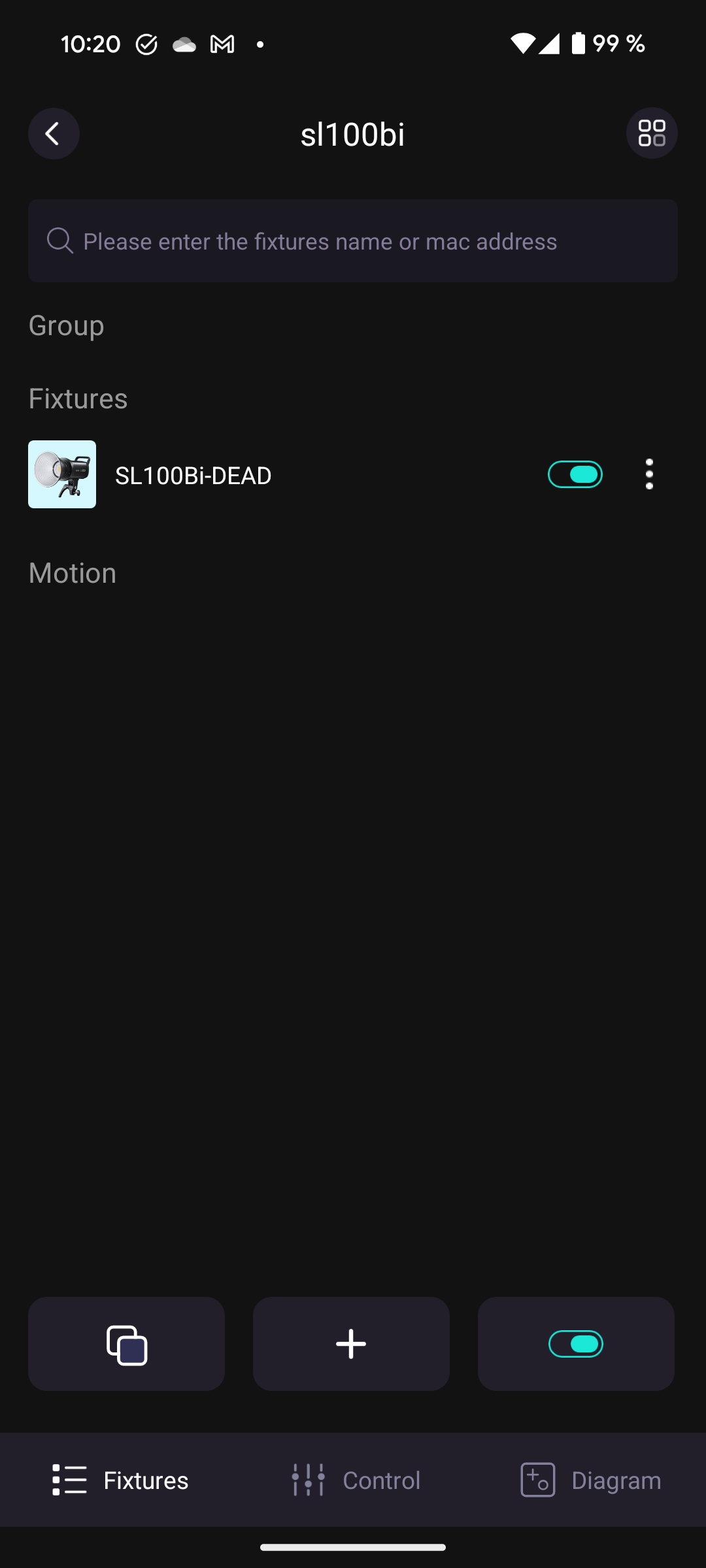This screenshot has width=706, height=1568.
Task: Open the grid view icon in header
Action: (x=652, y=133)
